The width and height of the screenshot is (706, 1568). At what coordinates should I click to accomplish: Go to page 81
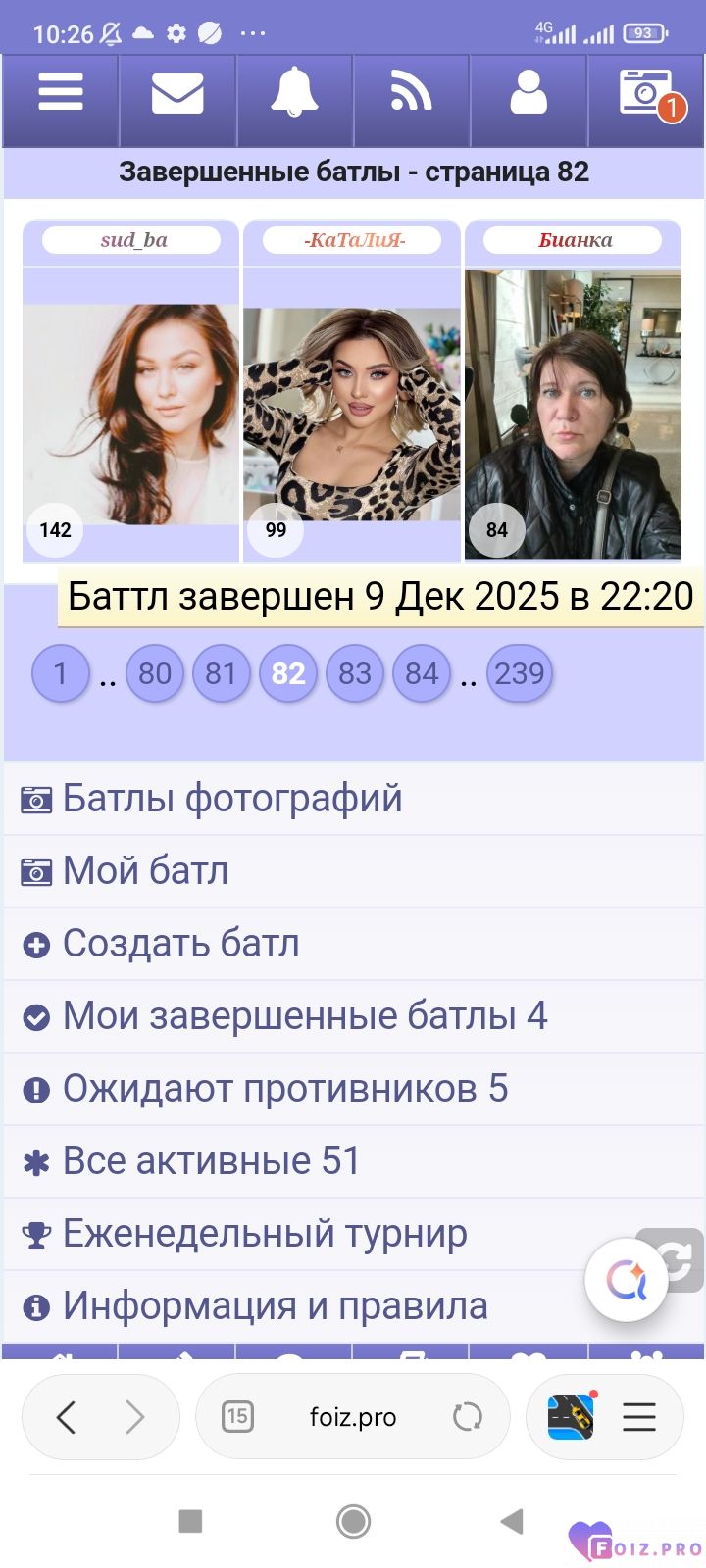(x=222, y=673)
